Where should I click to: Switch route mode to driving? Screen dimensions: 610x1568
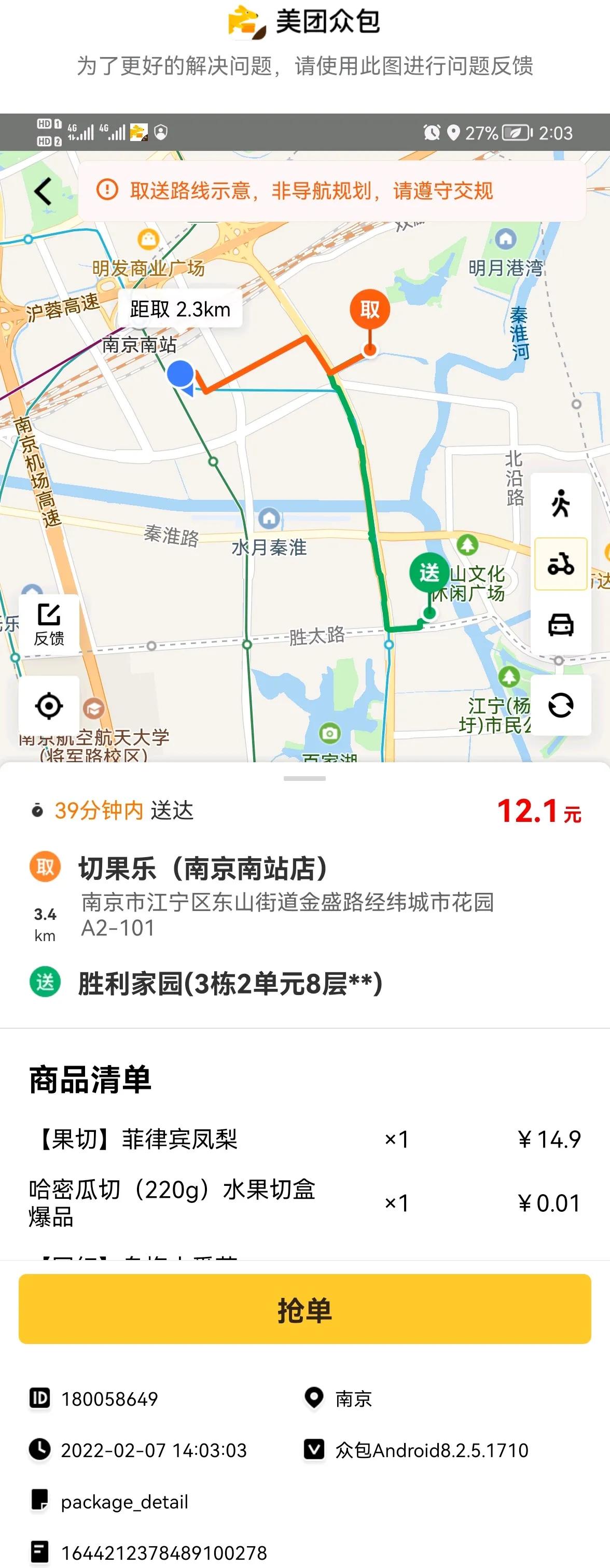tap(561, 623)
